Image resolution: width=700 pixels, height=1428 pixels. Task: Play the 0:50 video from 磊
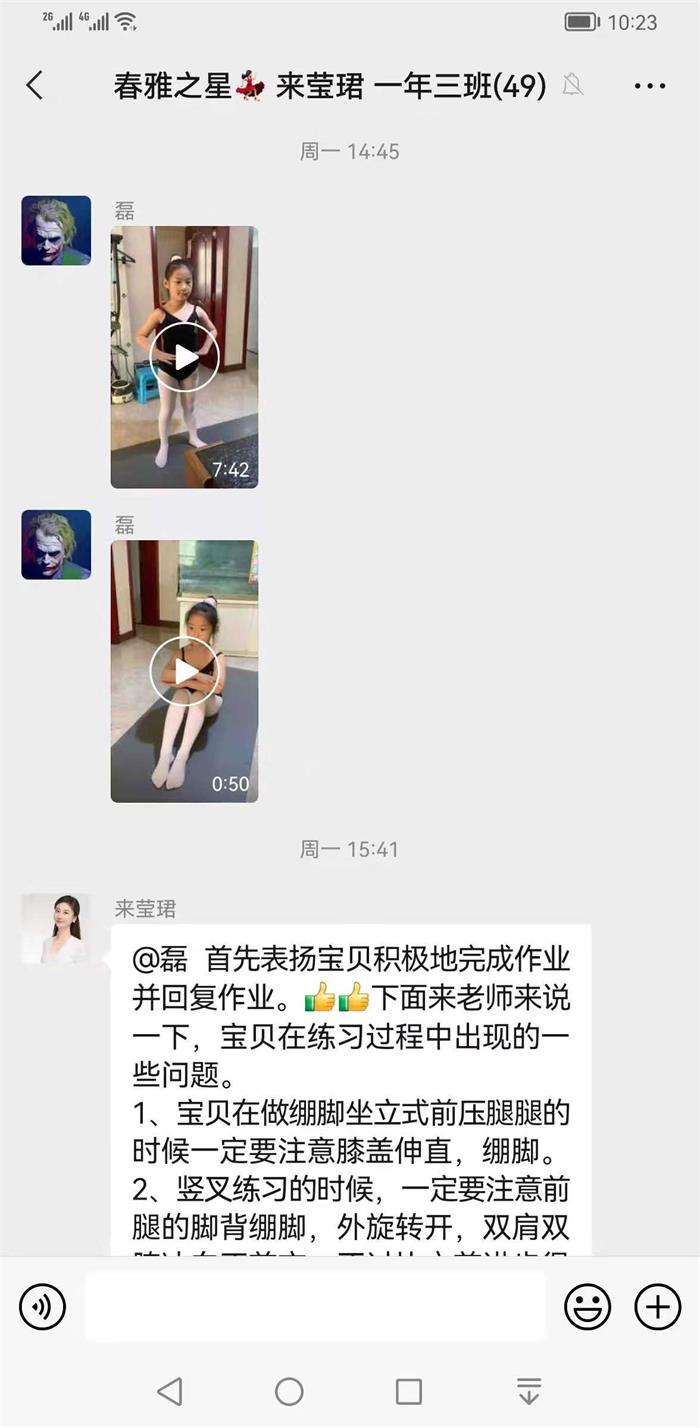pyautogui.click(x=184, y=671)
